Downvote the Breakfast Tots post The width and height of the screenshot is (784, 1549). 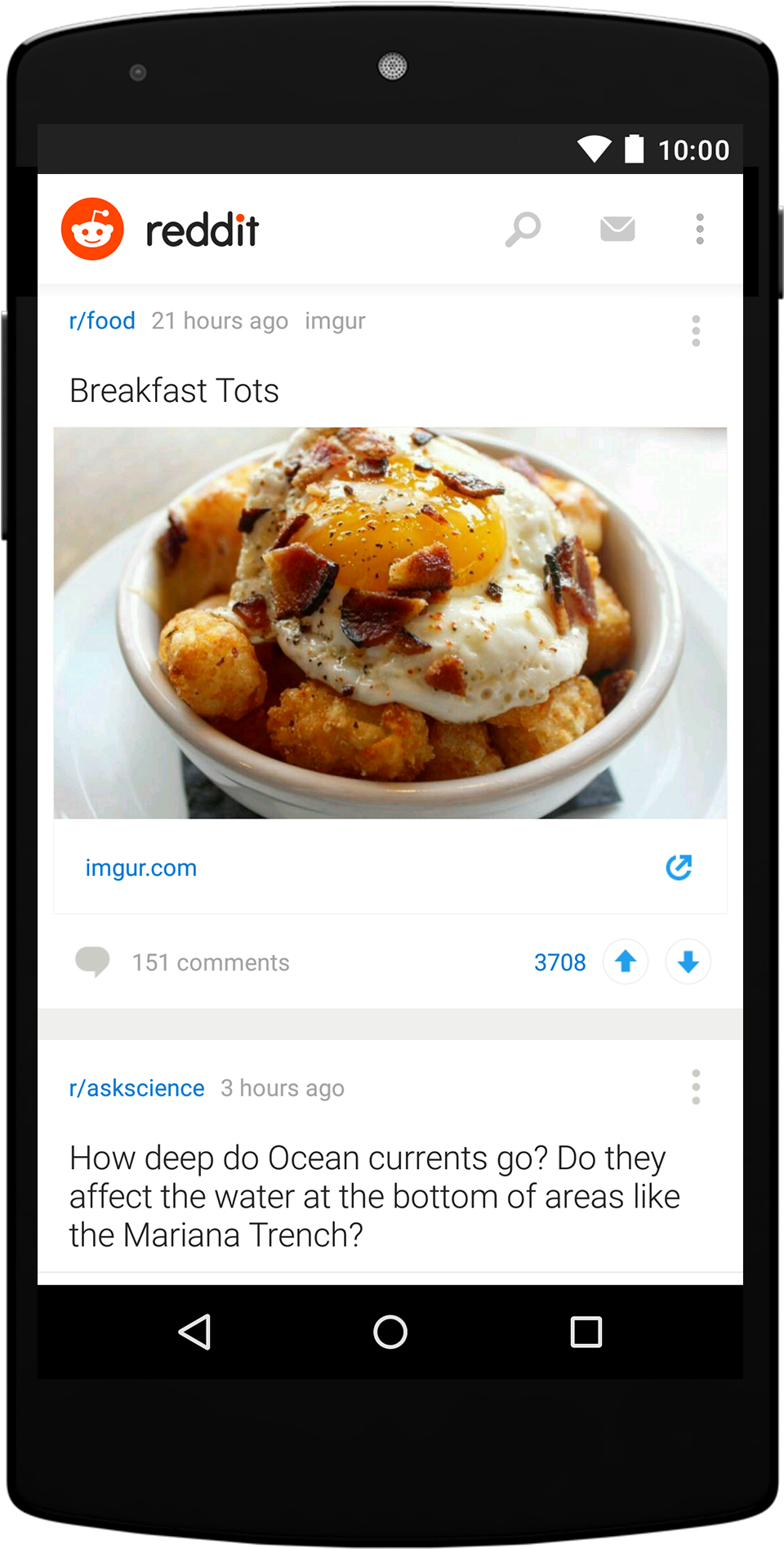tap(688, 962)
